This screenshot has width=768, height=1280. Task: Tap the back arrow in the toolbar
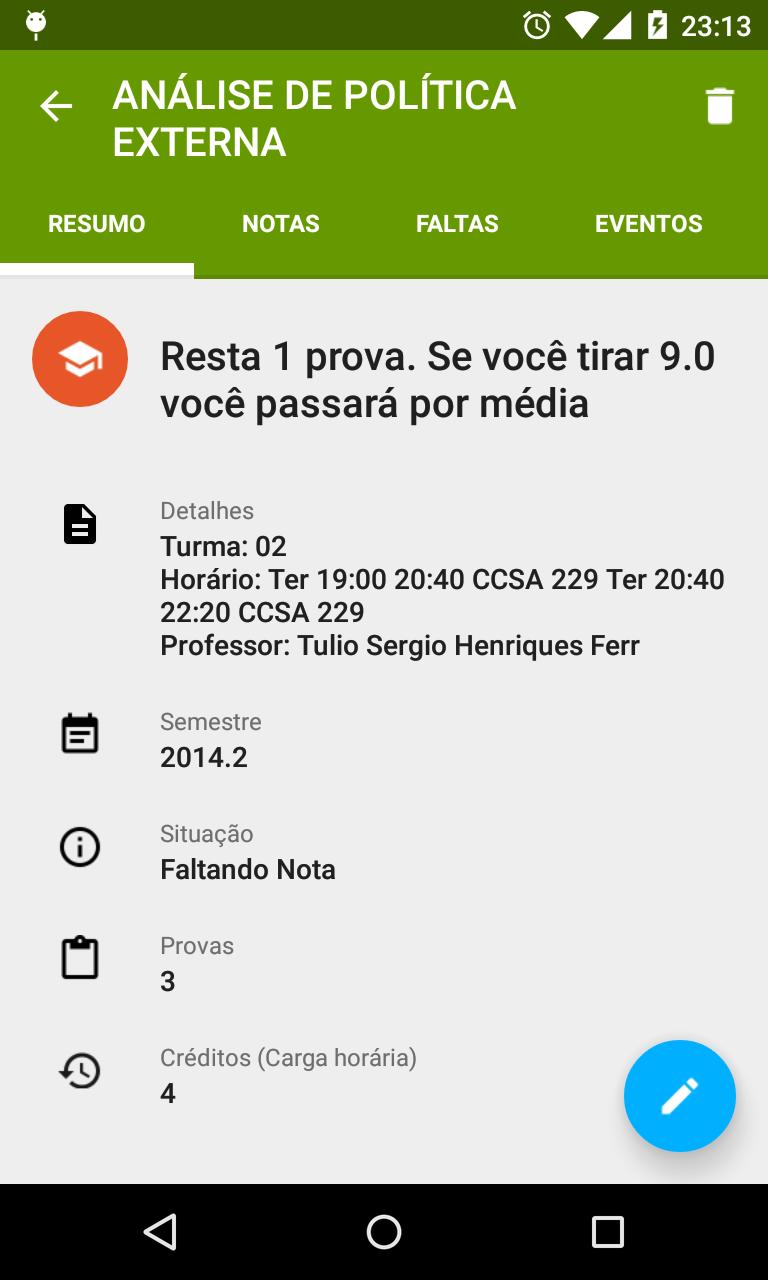56,105
